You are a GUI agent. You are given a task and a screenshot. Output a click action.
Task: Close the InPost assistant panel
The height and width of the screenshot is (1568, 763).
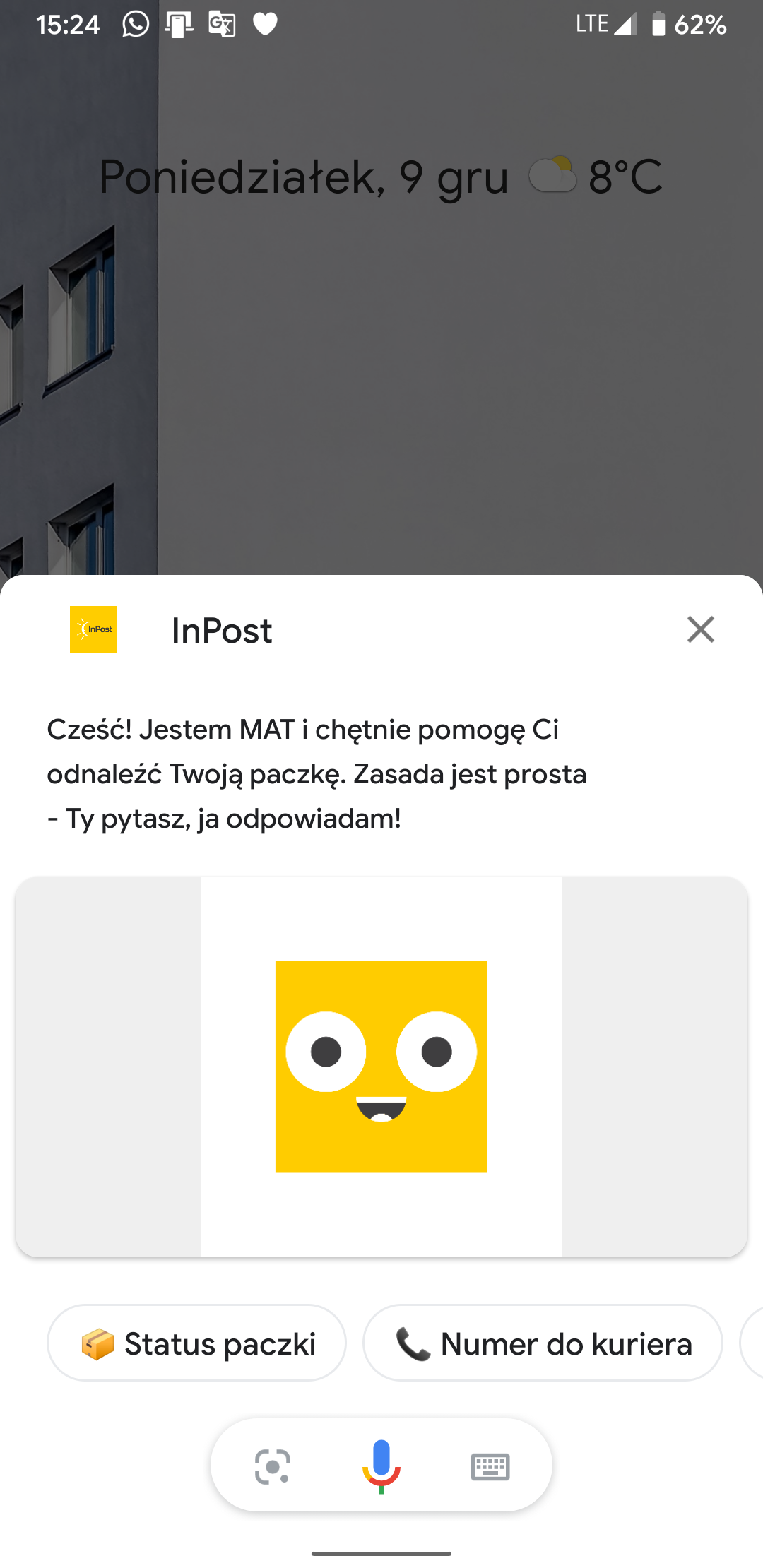701,629
